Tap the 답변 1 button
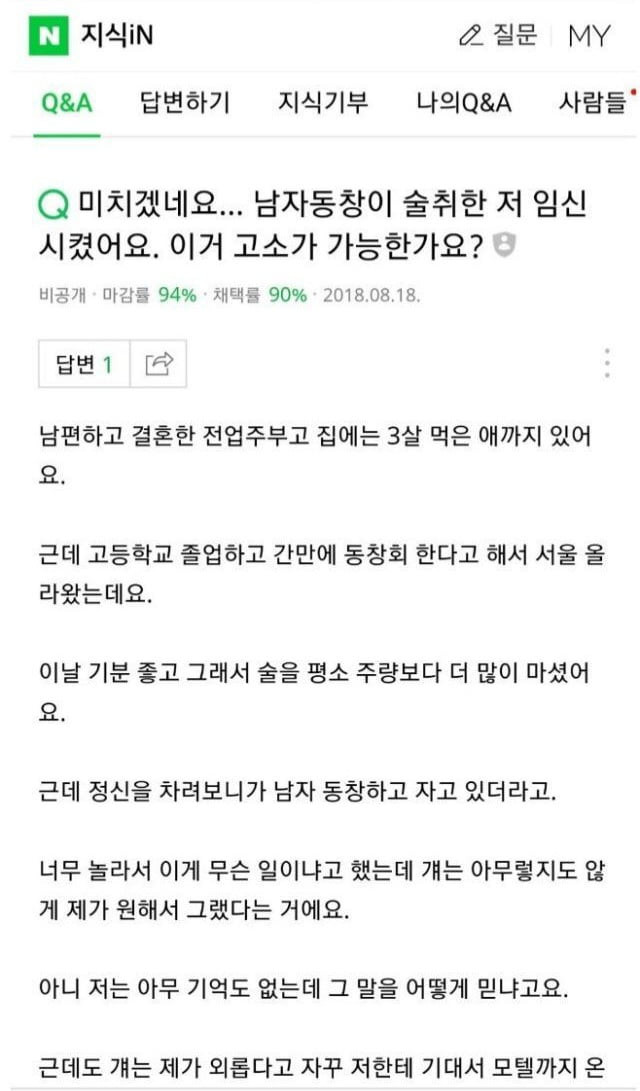640x1091 pixels. tap(85, 365)
